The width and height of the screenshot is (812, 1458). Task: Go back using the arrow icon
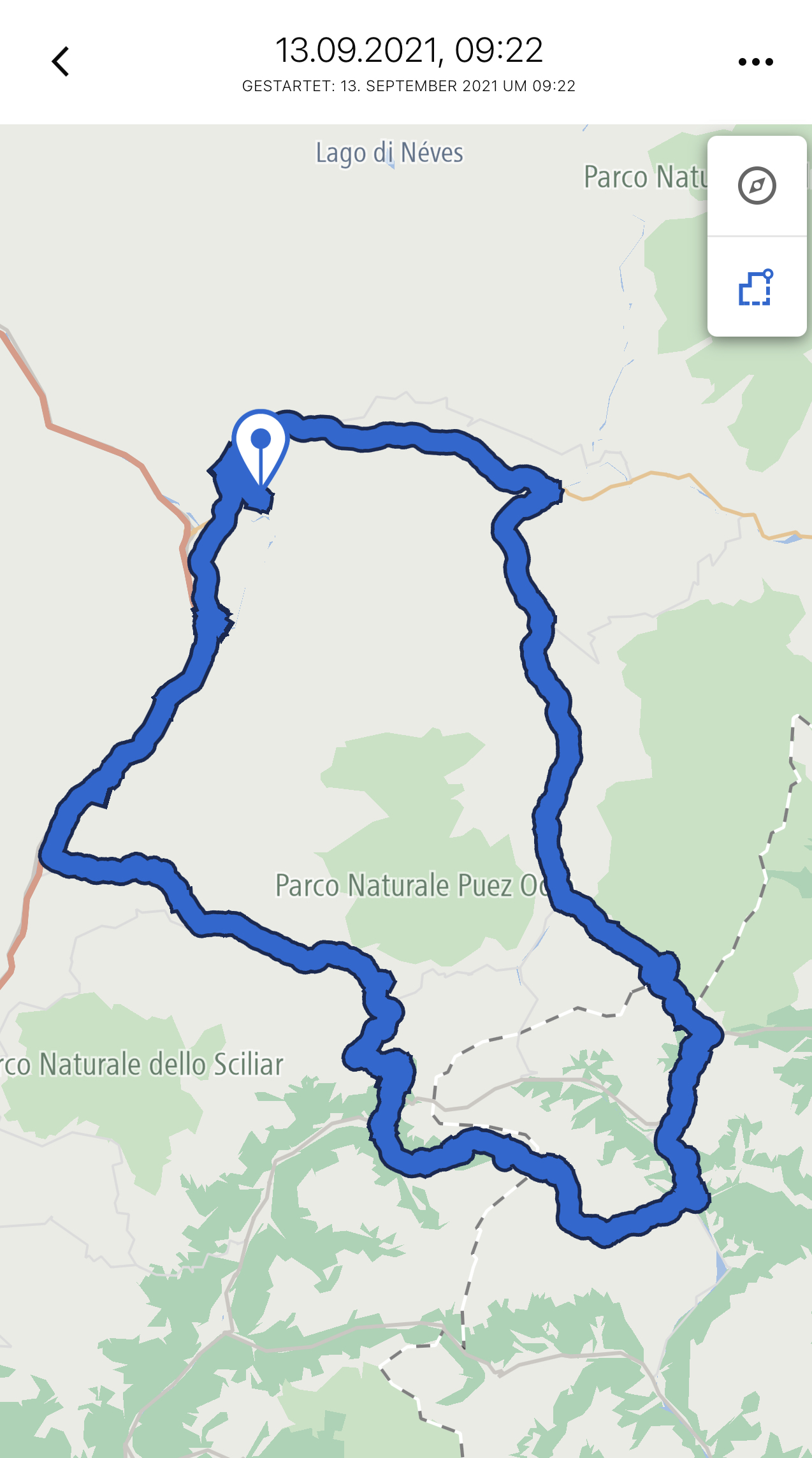pyautogui.click(x=61, y=62)
